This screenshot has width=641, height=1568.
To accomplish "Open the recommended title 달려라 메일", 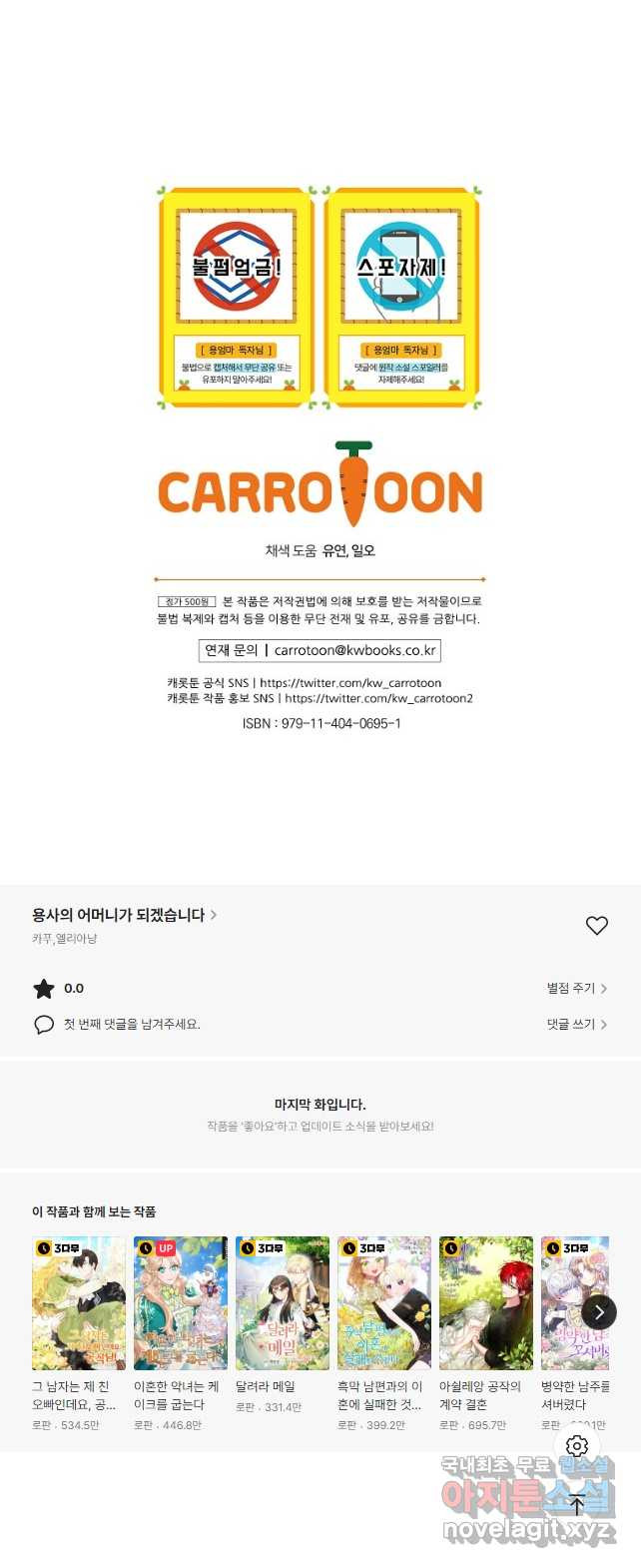I will (x=283, y=1303).
